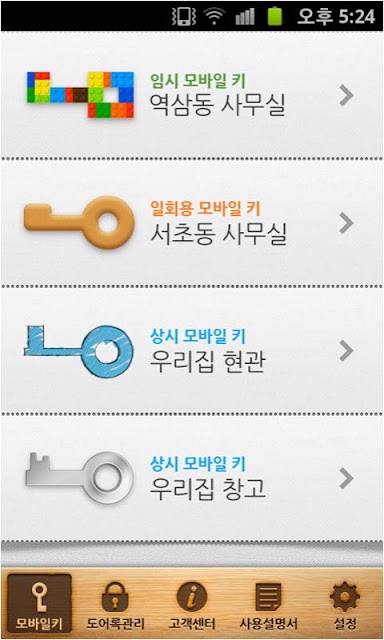Open the 역삼동 사무실 temporary mobile key

[192, 95]
